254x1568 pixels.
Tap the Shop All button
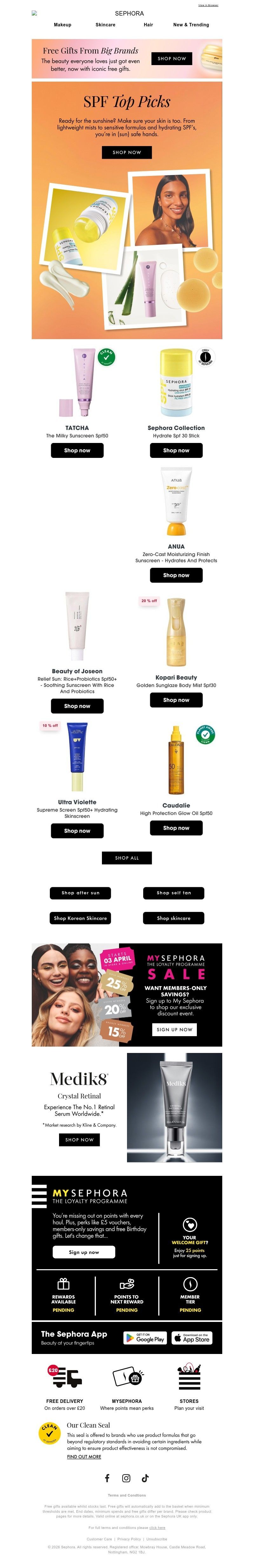point(127,858)
